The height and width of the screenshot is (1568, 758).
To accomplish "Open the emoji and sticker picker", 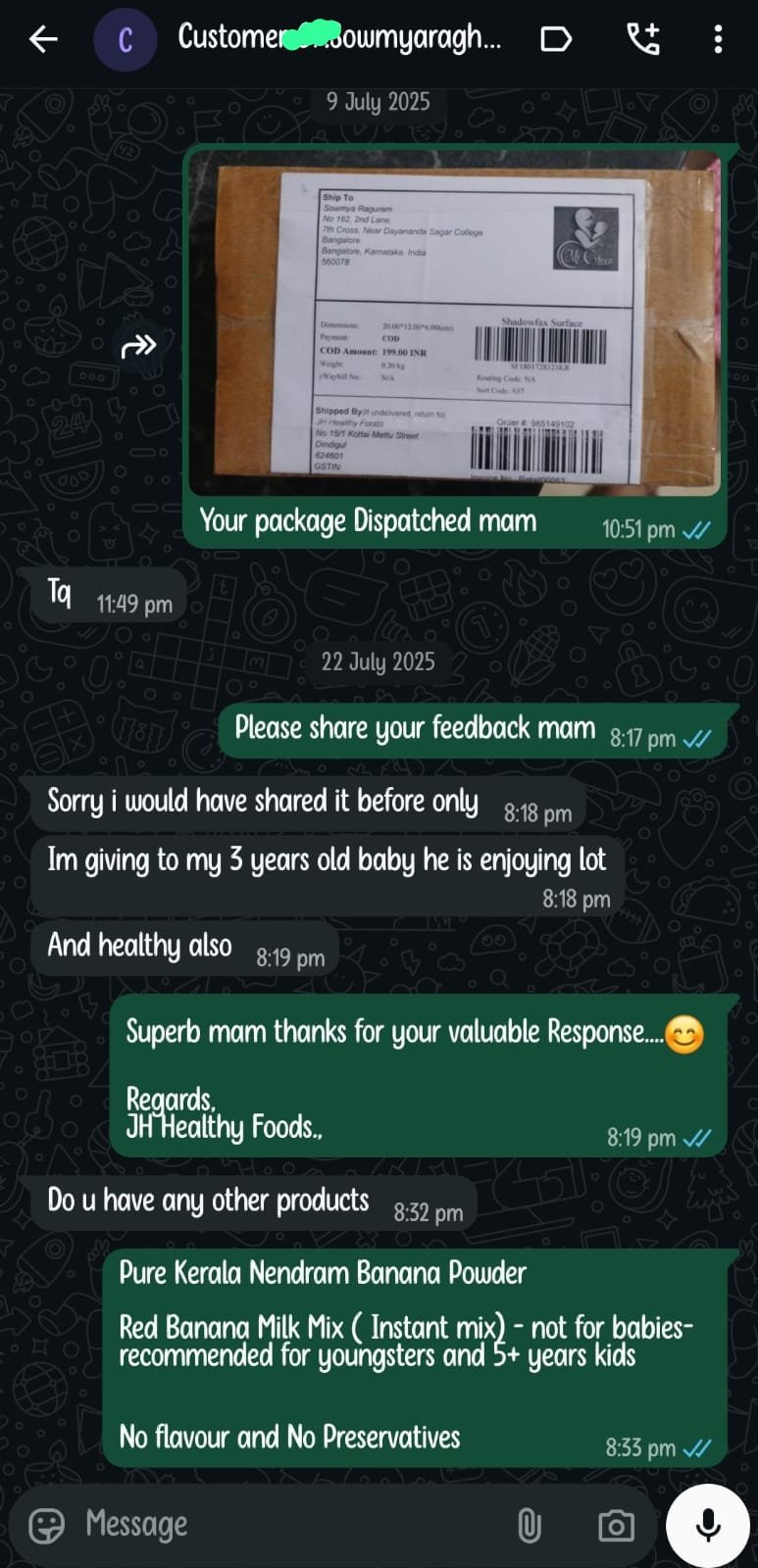I will pyautogui.click(x=46, y=1525).
